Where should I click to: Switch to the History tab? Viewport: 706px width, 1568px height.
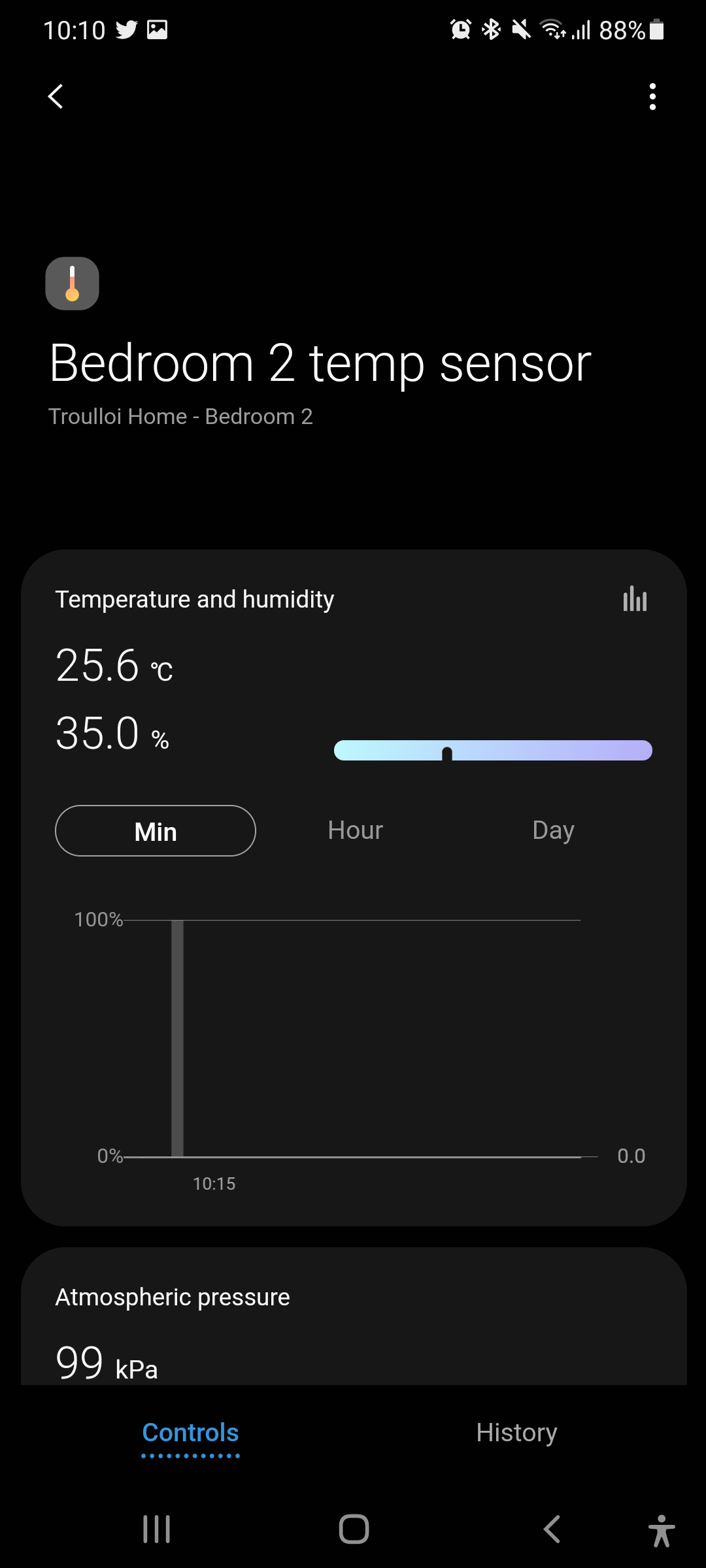click(x=516, y=1432)
